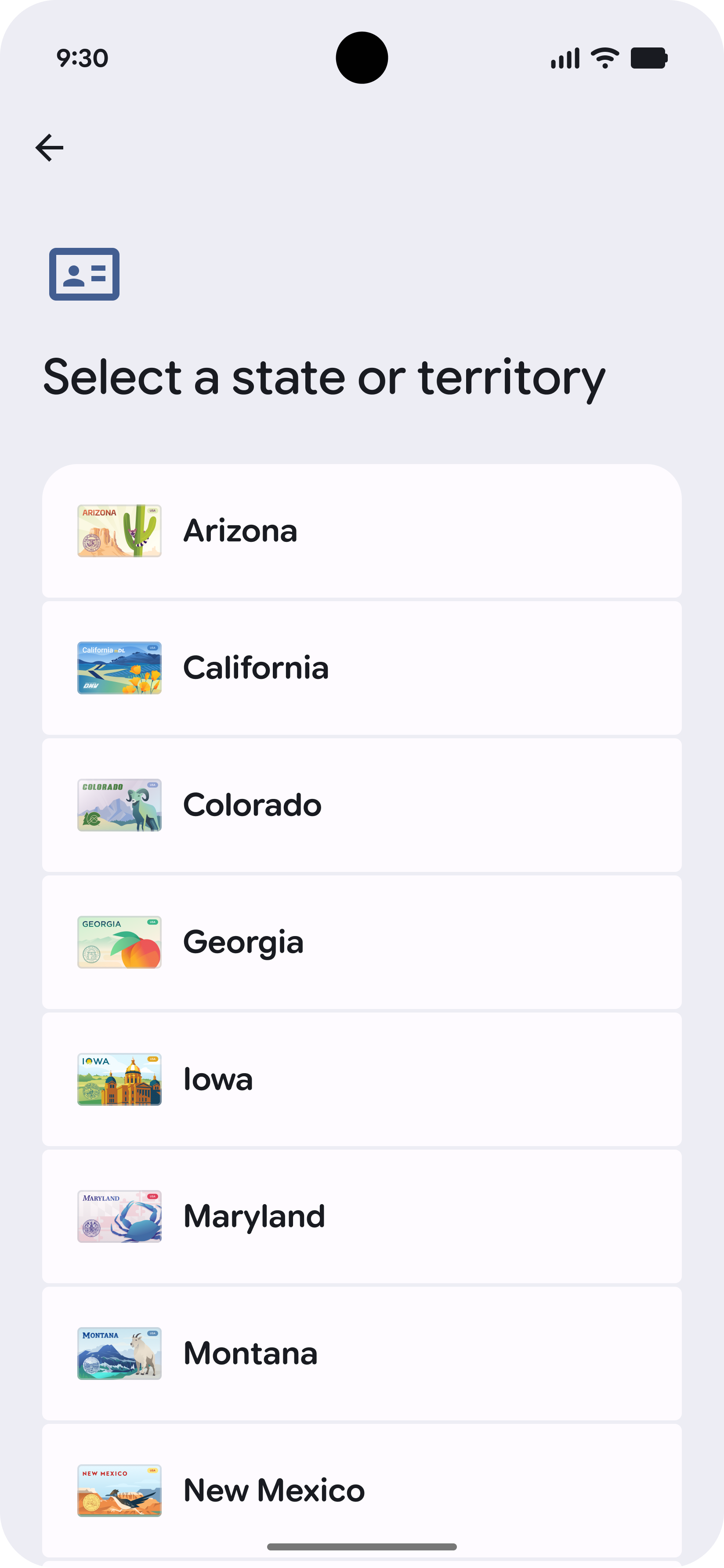The height and width of the screenshot is (1568, 724).
Task: Select Iowa from the state list
Action: click(x=362, y=1079)
